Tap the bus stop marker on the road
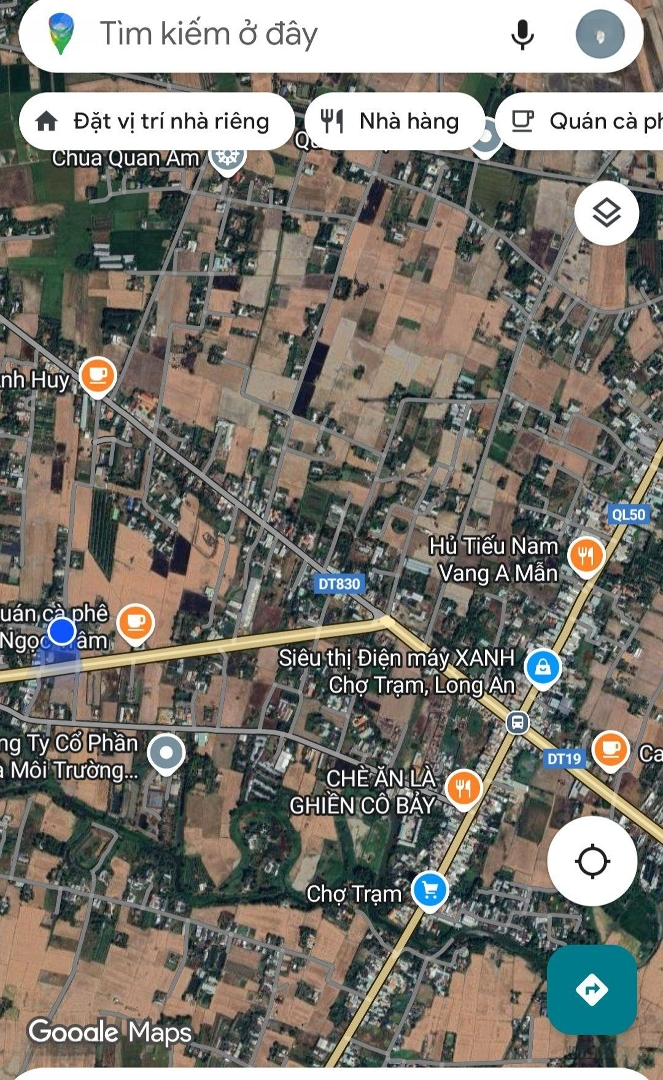Screen dimensions: 663x1080 point(517,721)
